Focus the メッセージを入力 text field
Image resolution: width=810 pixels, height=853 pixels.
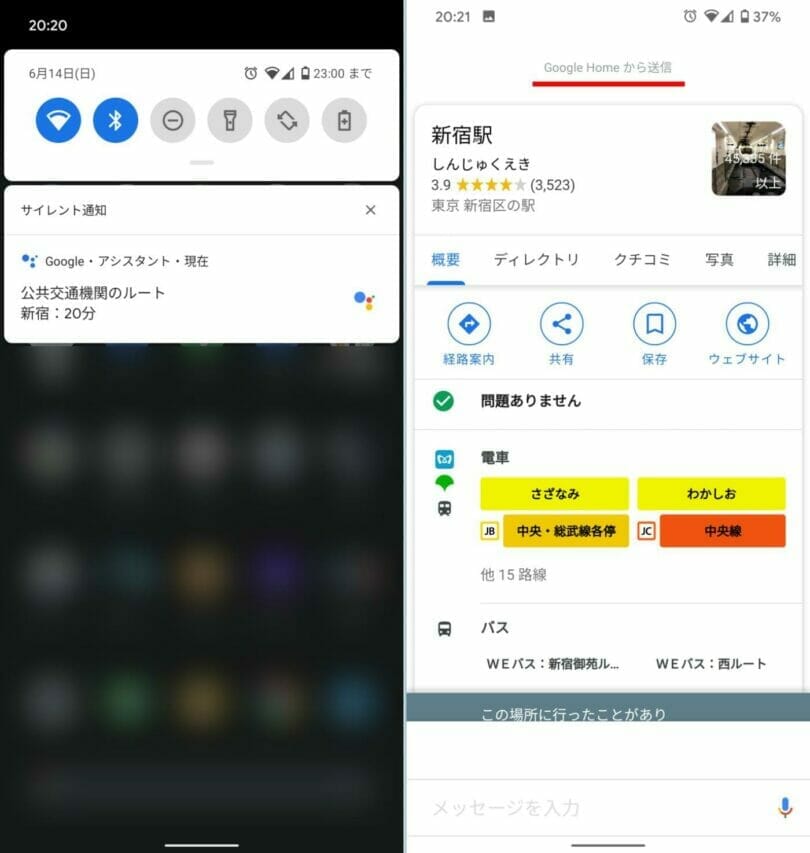click(x=590, y=808)
